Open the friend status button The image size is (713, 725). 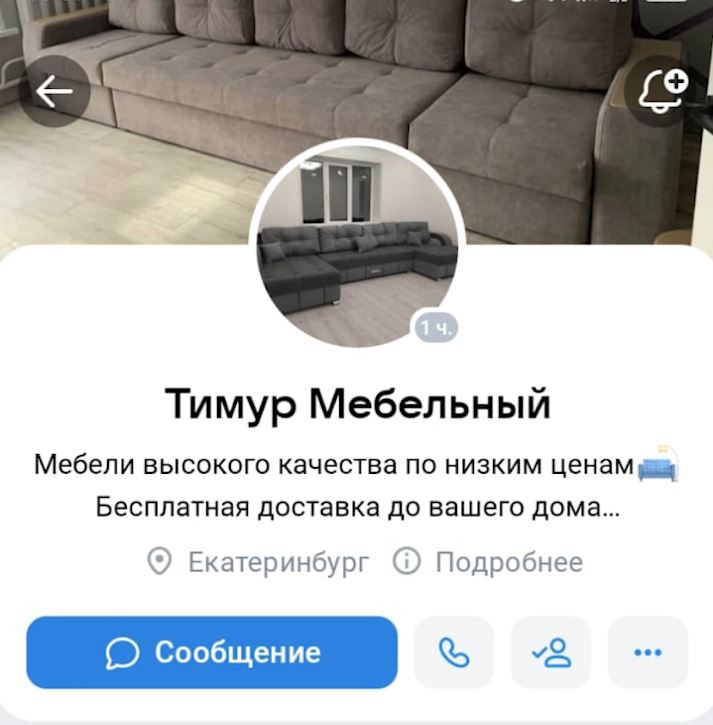tap(551, 653)
